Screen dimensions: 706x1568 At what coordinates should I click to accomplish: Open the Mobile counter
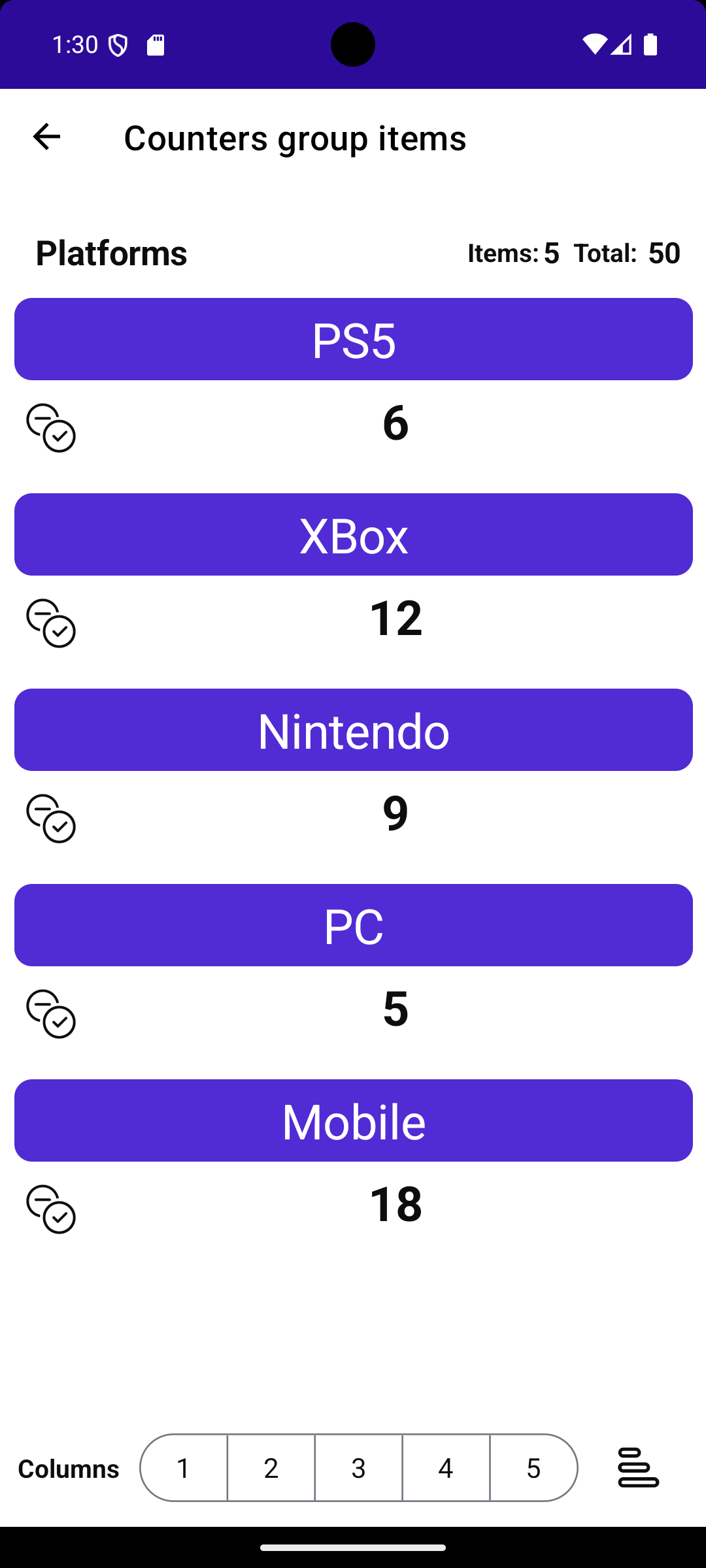tap(353, 1121)
